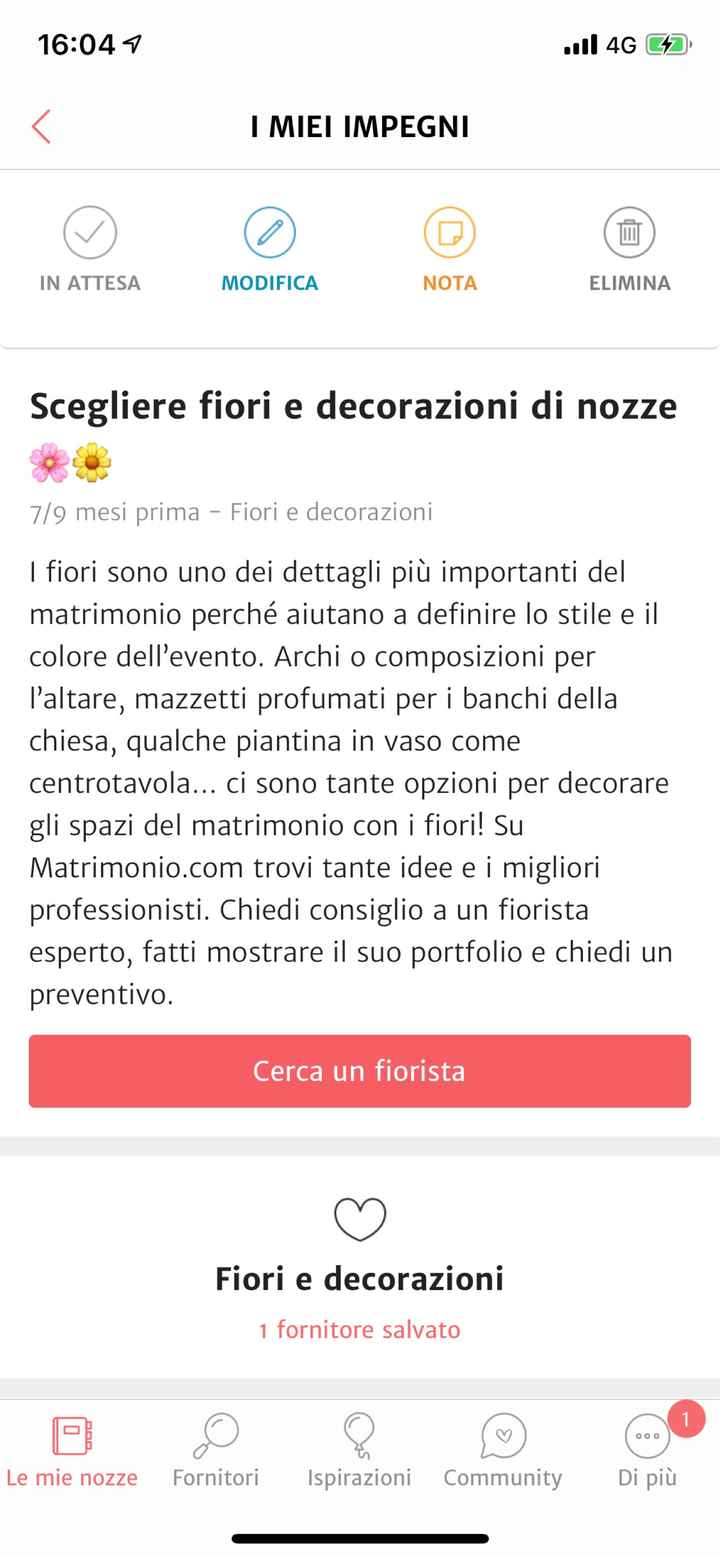Tap the battery charging indicator
This screenshot has height=1558, width=720.
click(667, 44)
